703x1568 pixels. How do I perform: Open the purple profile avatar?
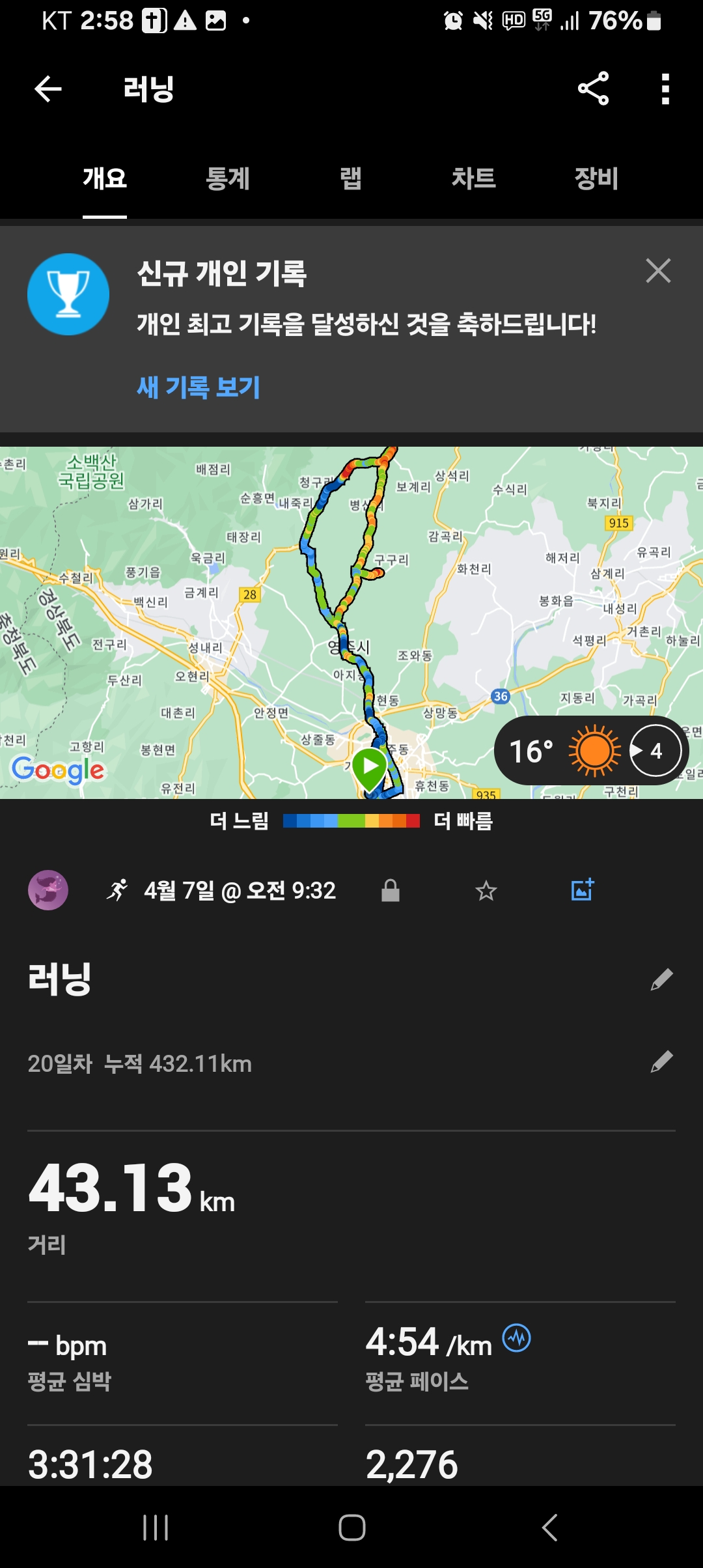[x=48, y=889]
